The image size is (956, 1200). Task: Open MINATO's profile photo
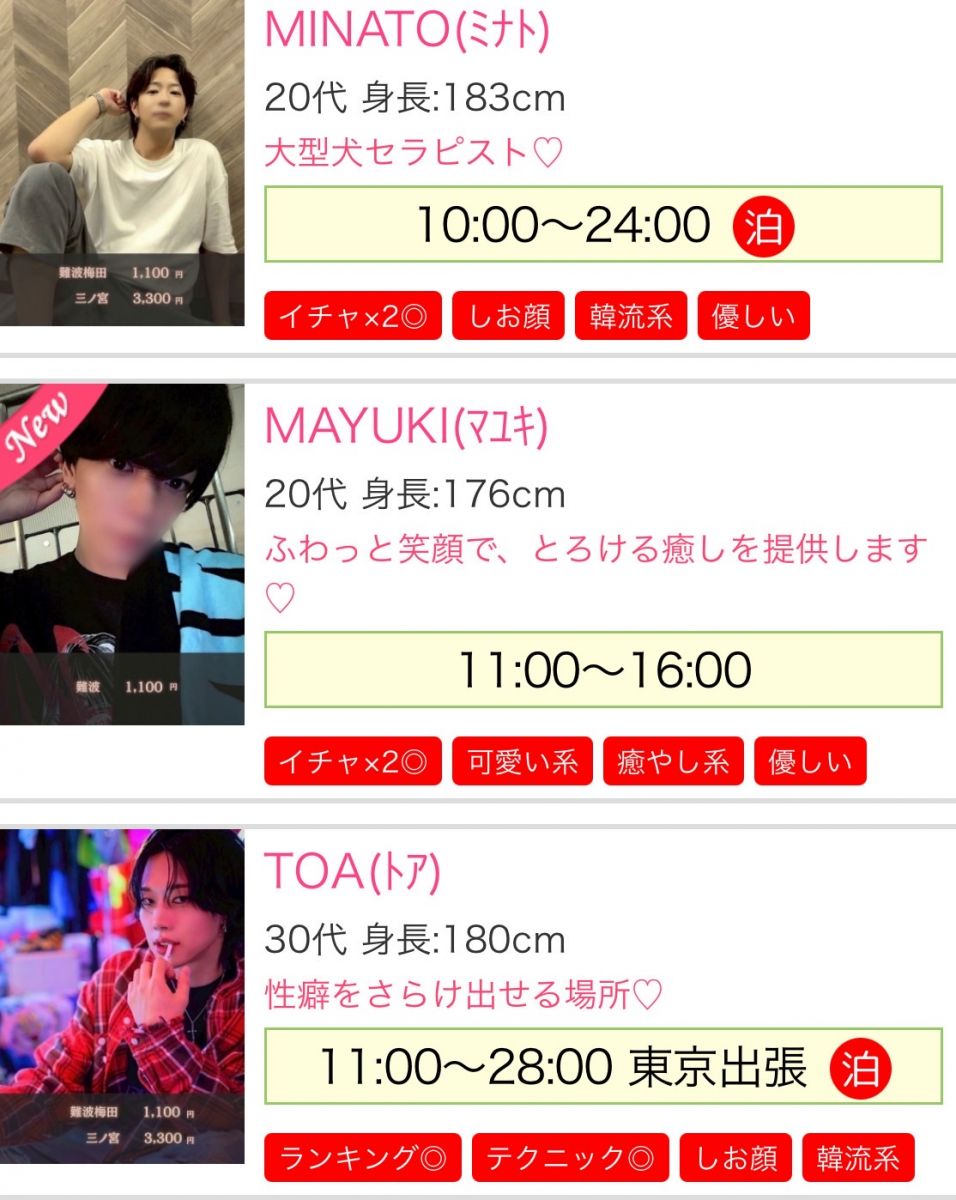tap(122, 163)
